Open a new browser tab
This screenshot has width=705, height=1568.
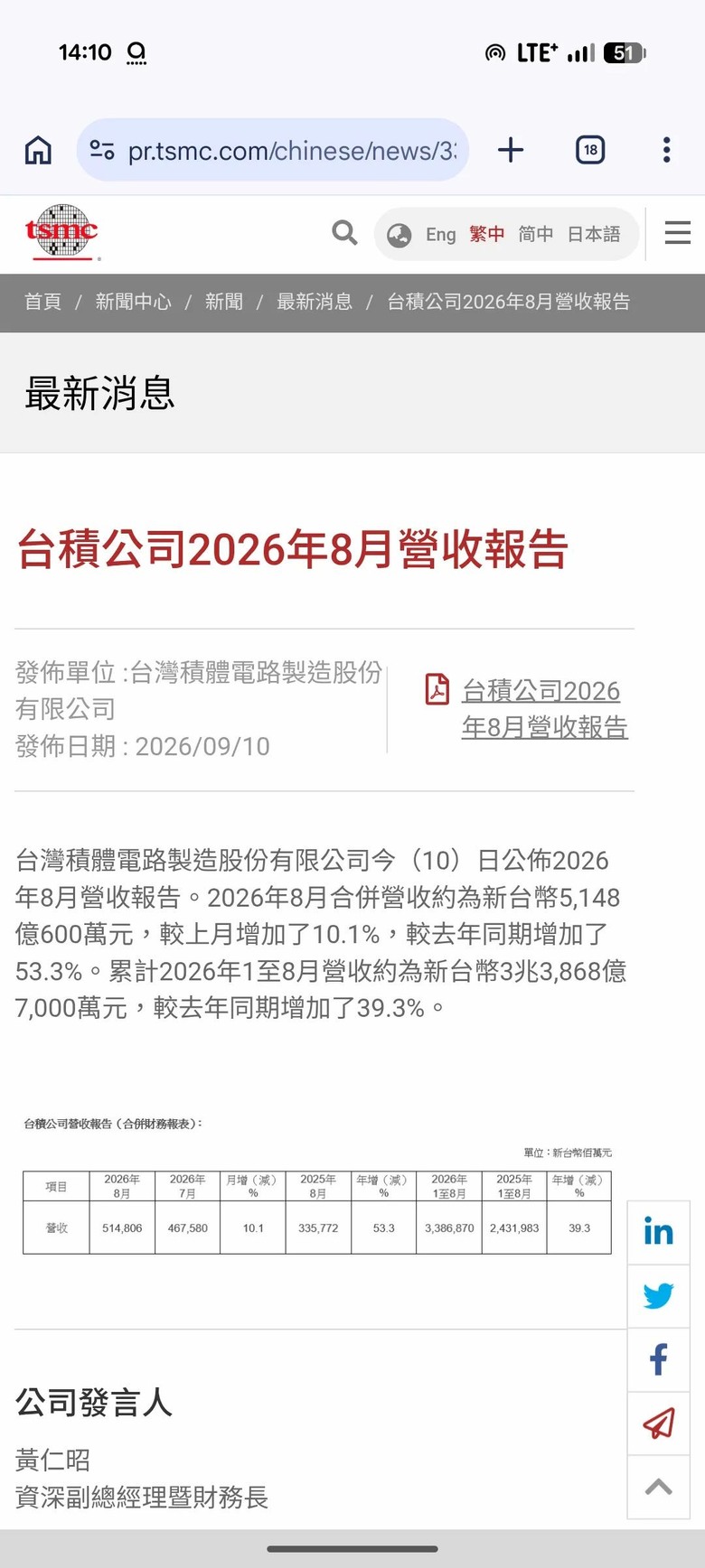[x=511, y=150]
